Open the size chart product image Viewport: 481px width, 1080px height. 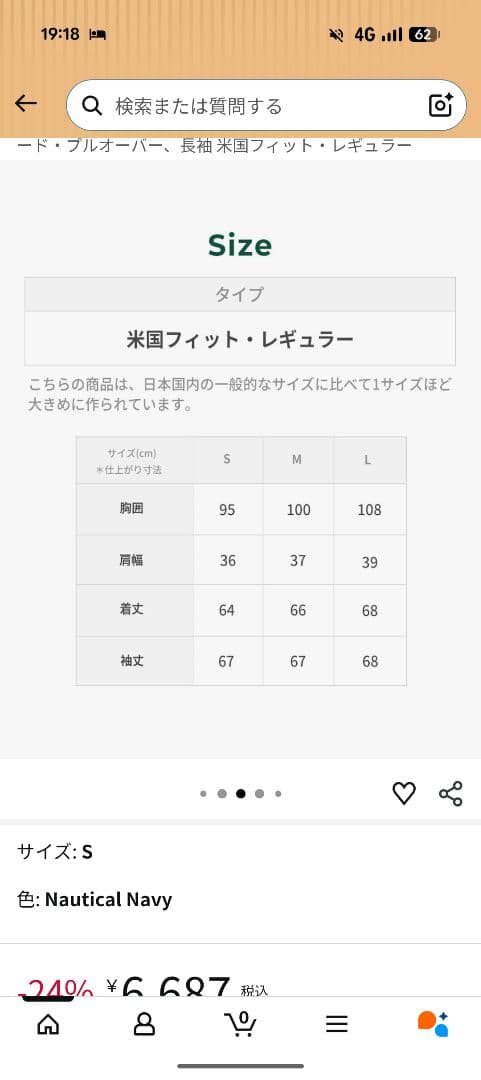(240, 459)
